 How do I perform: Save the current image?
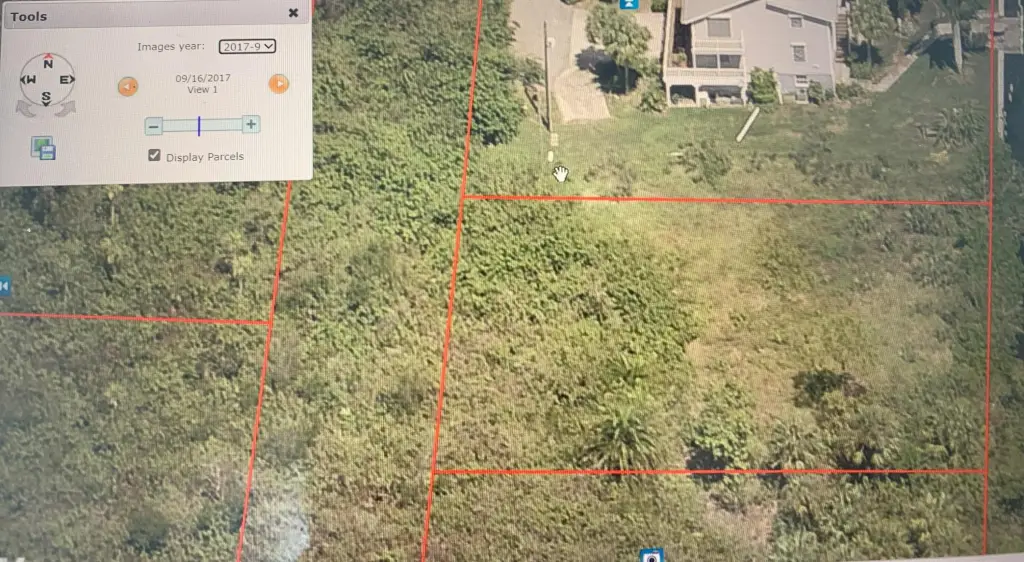pyautogui.click(x=43, y=148)
